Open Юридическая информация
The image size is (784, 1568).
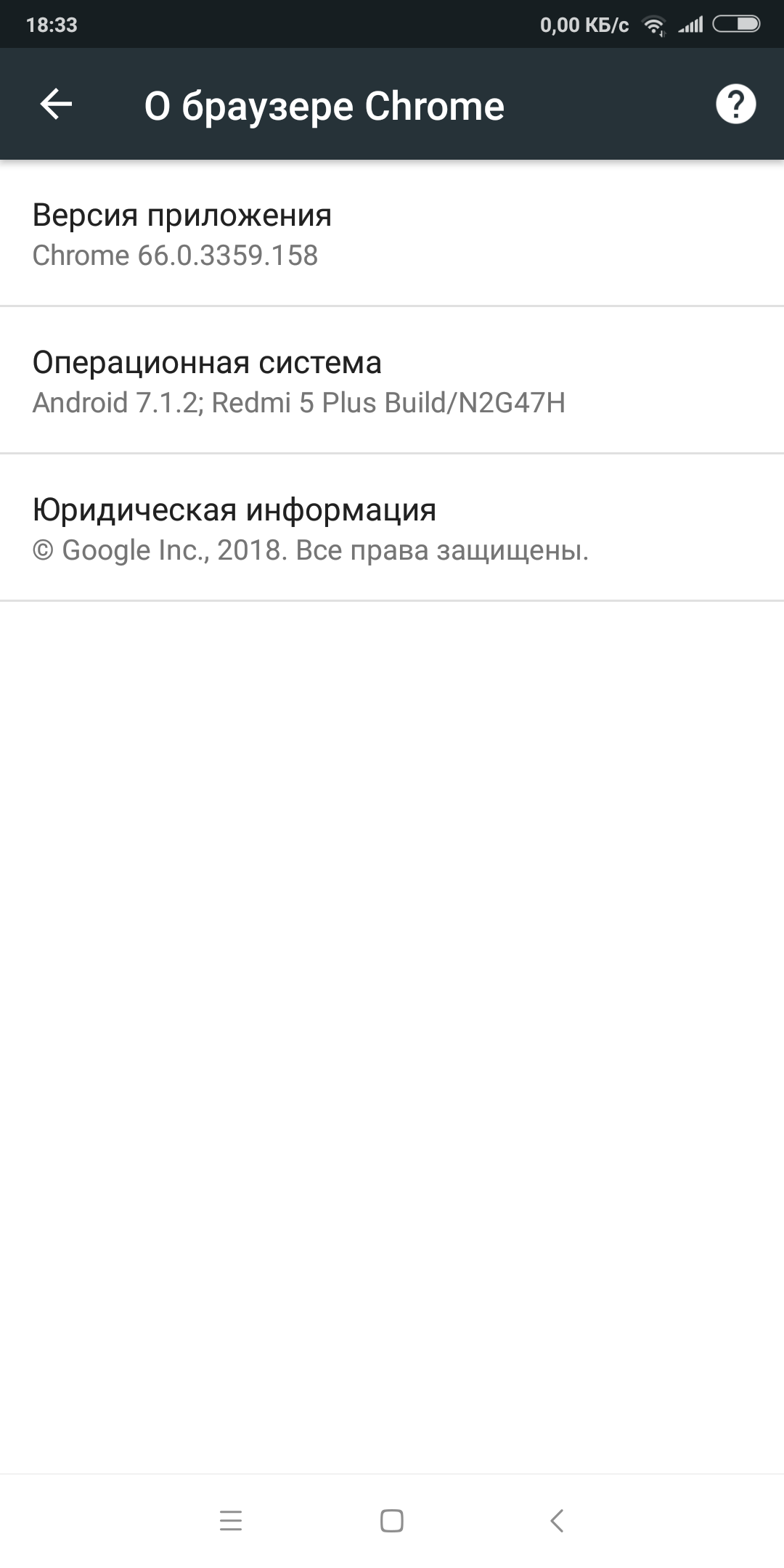(x=392, y=528)
